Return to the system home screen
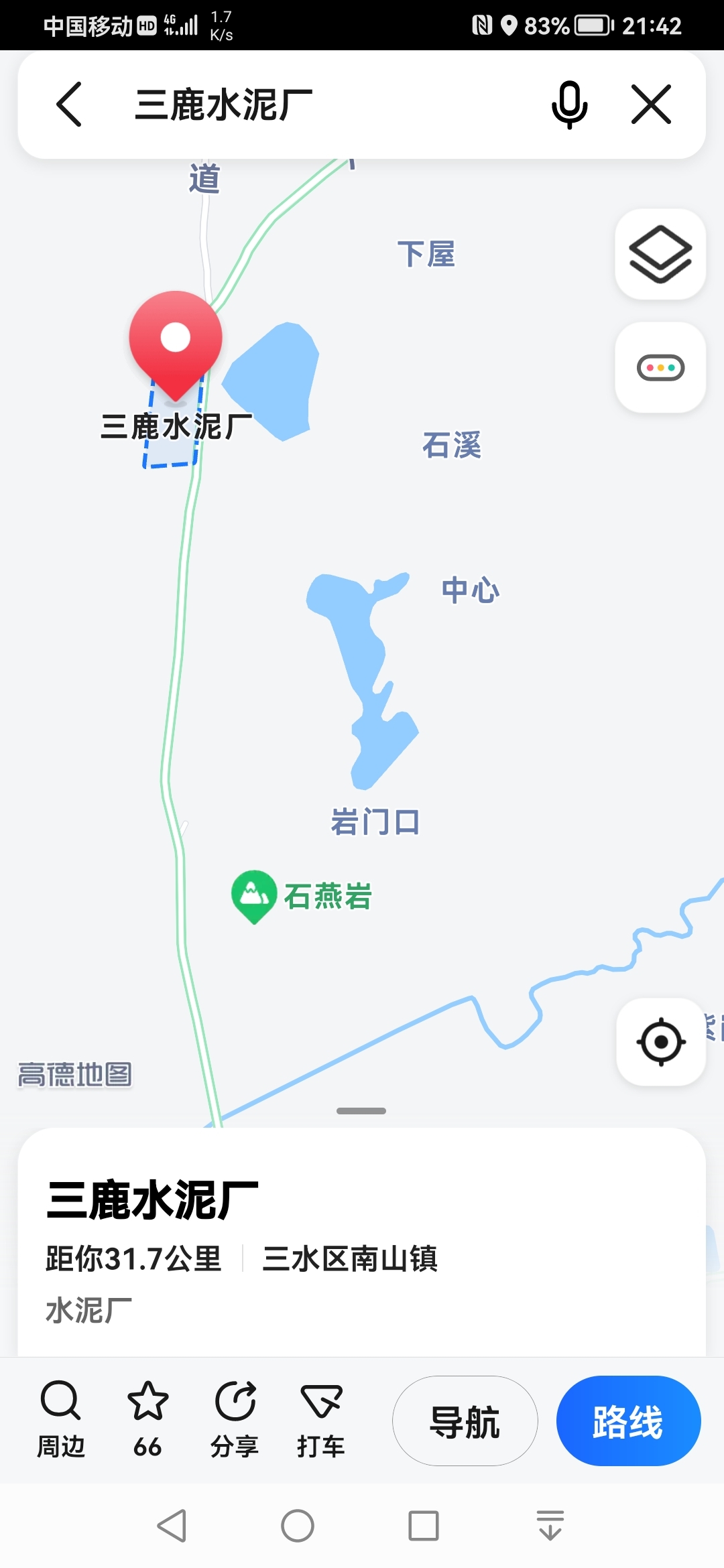 (x=298, y=1526)
